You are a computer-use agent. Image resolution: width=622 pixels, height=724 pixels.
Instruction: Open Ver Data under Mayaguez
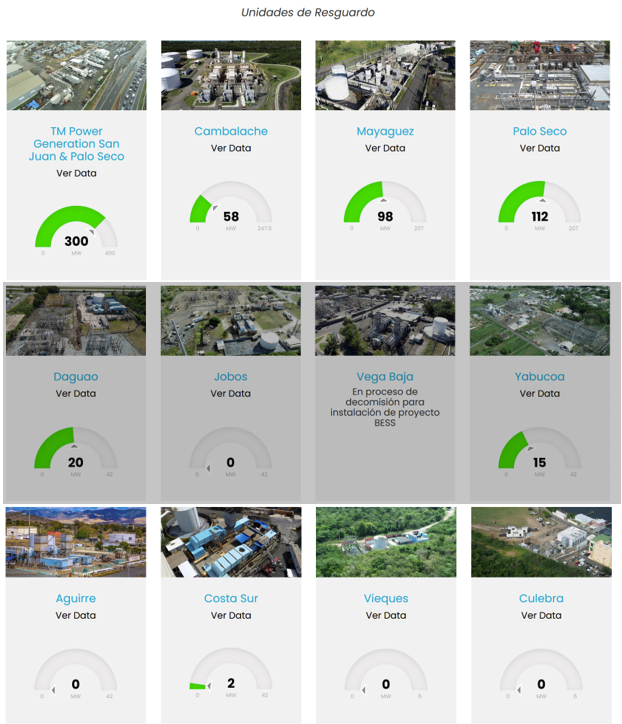pyautogui.click(x=385, y=148)
